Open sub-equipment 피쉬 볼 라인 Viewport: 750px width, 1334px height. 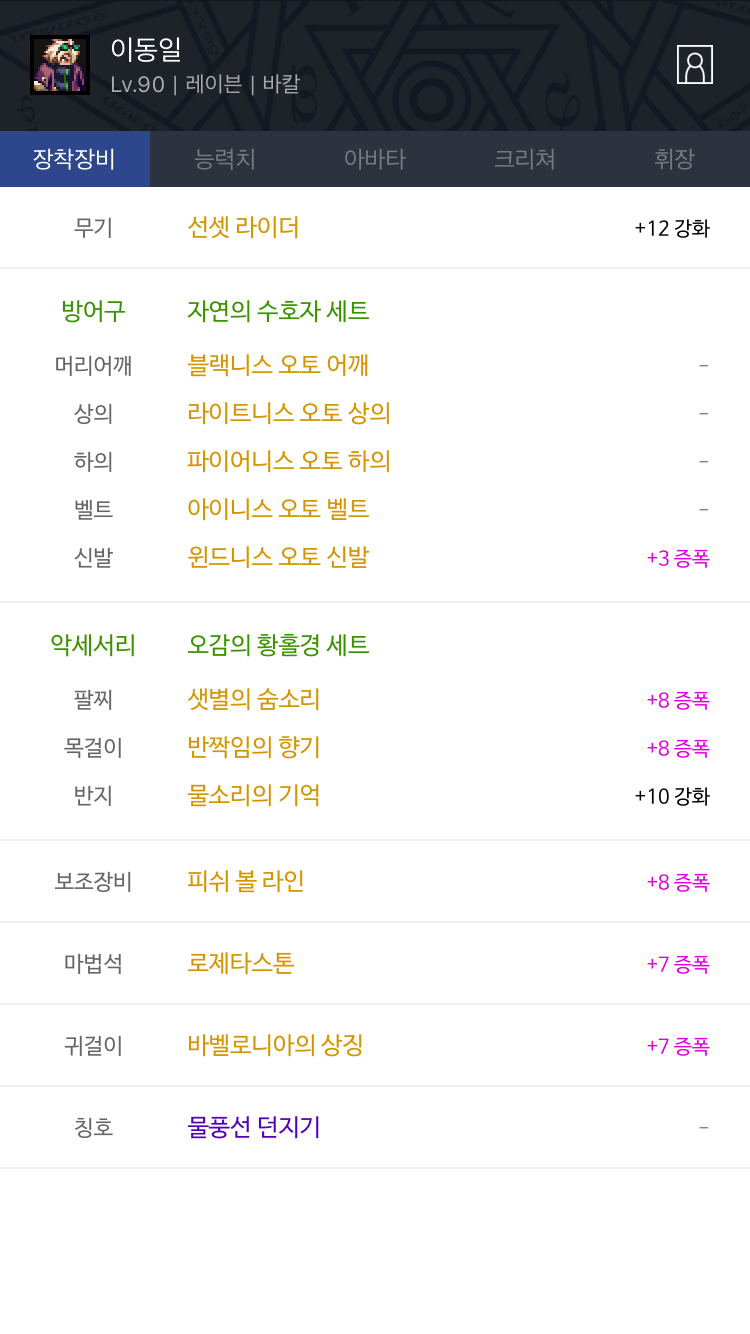click(245, 881)
